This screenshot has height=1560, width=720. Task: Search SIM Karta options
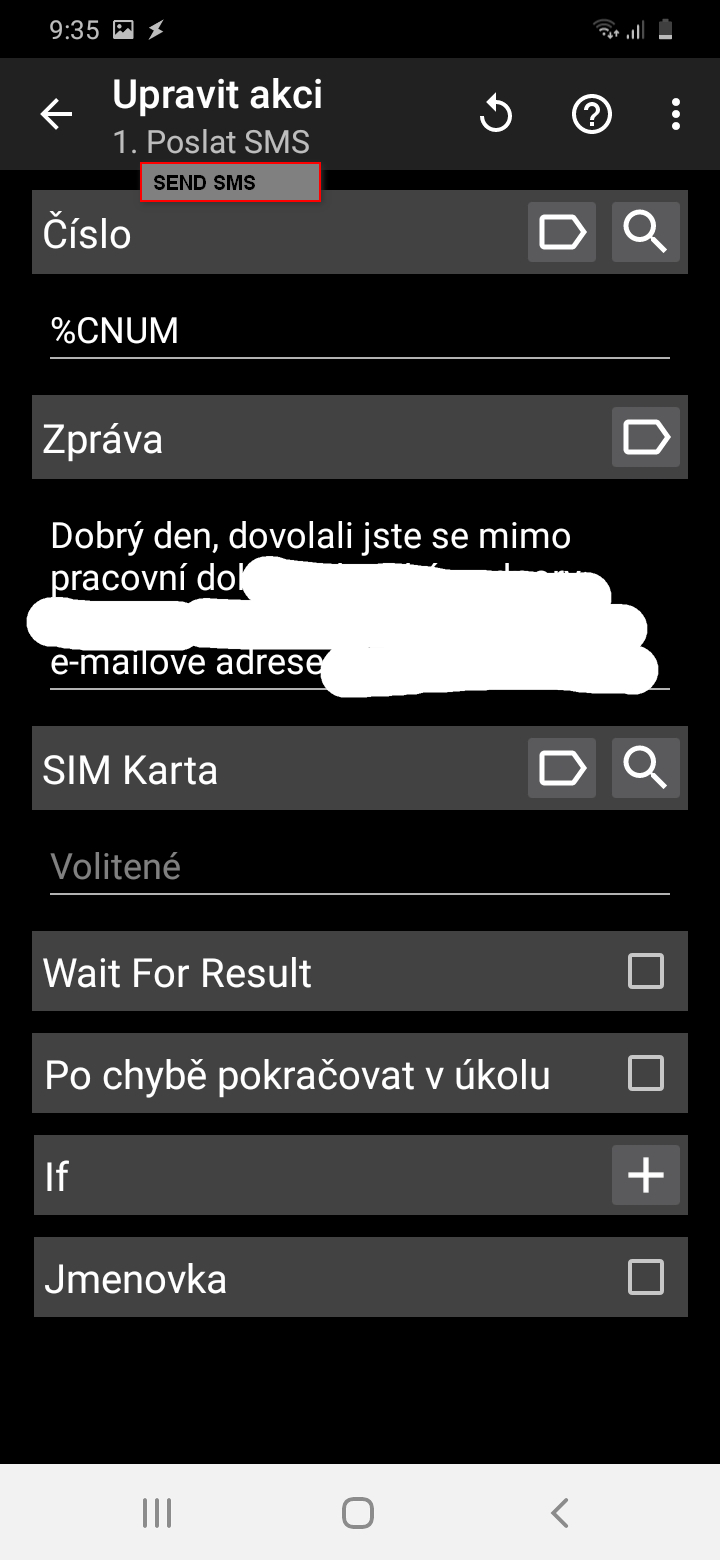click(645, 768)
